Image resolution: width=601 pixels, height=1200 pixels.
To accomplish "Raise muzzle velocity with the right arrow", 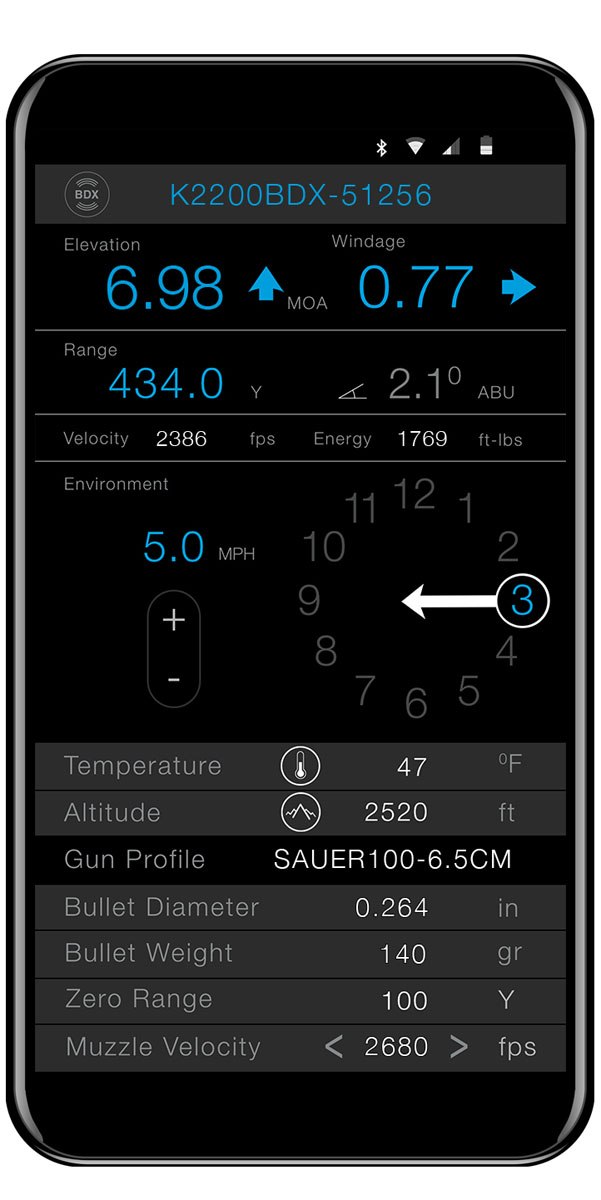I will point(459,1047).
